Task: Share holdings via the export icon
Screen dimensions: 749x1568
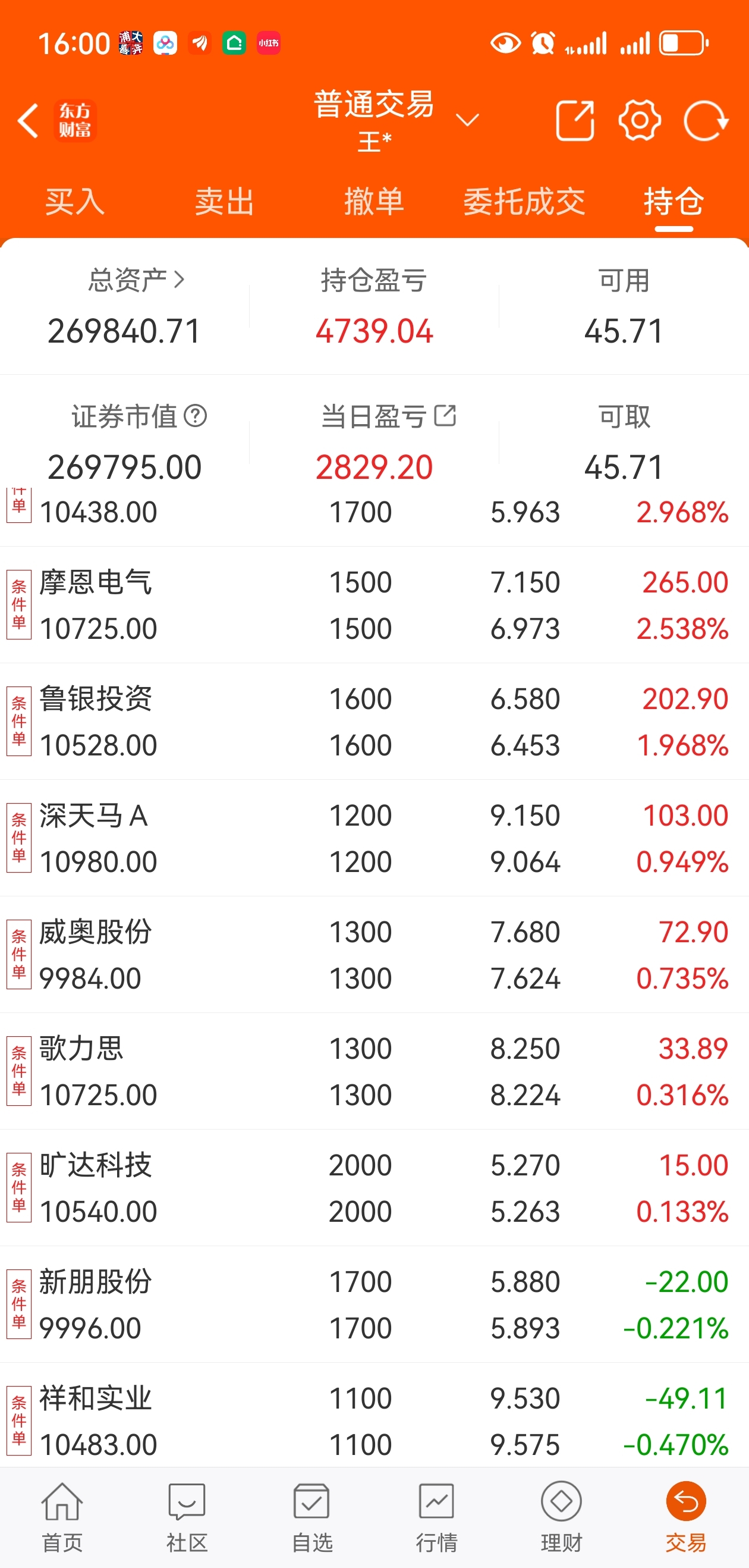Action: (574, 121)
